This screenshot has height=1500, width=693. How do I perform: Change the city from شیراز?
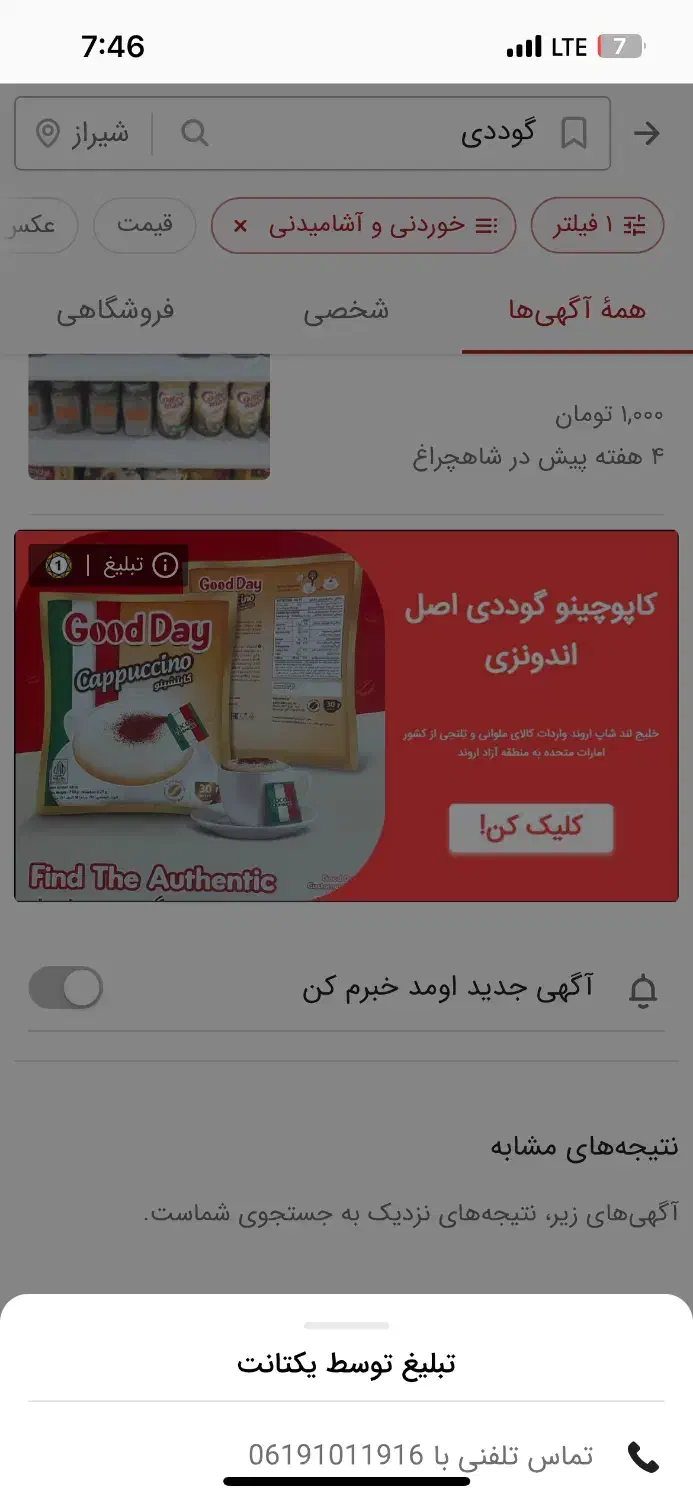click(x=84, y=133)
